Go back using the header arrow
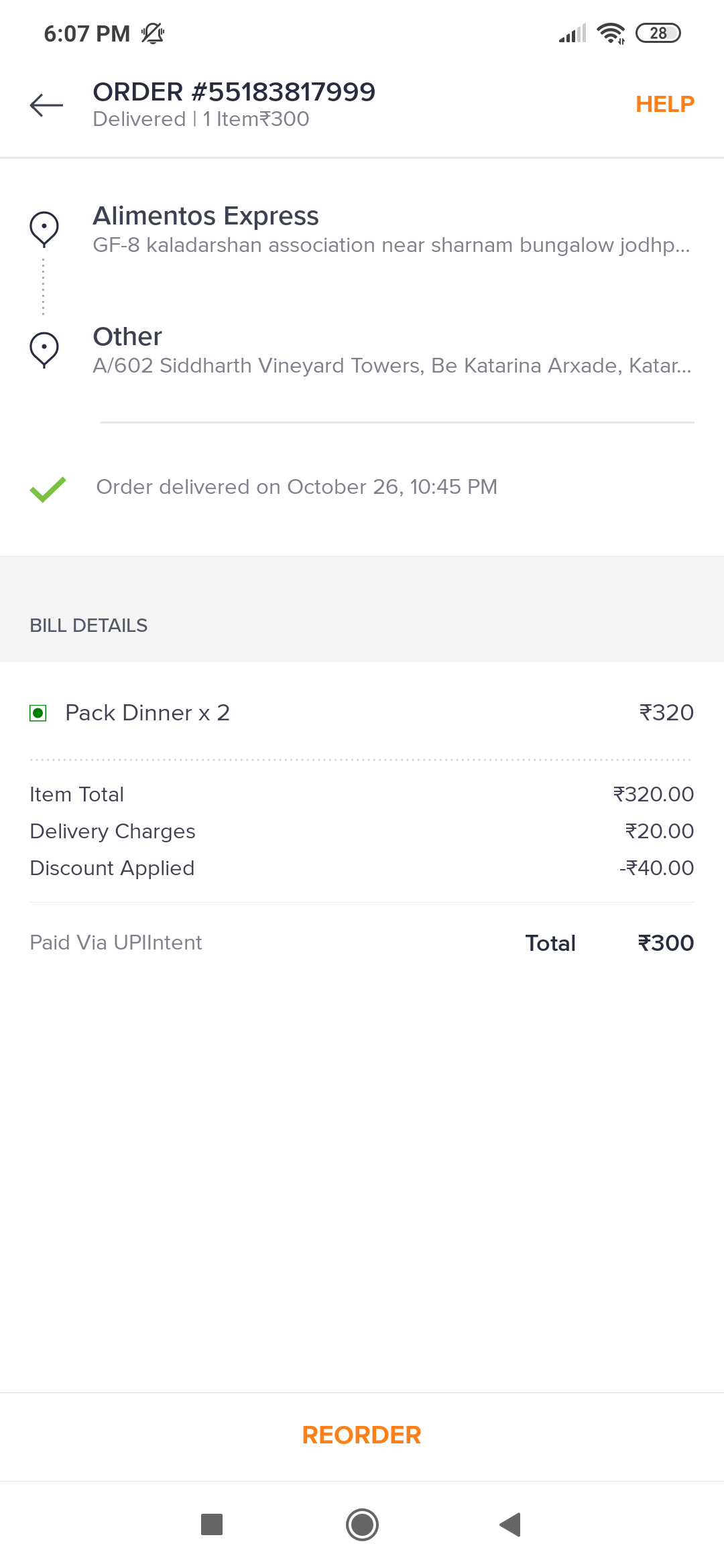 coord(46,105)
